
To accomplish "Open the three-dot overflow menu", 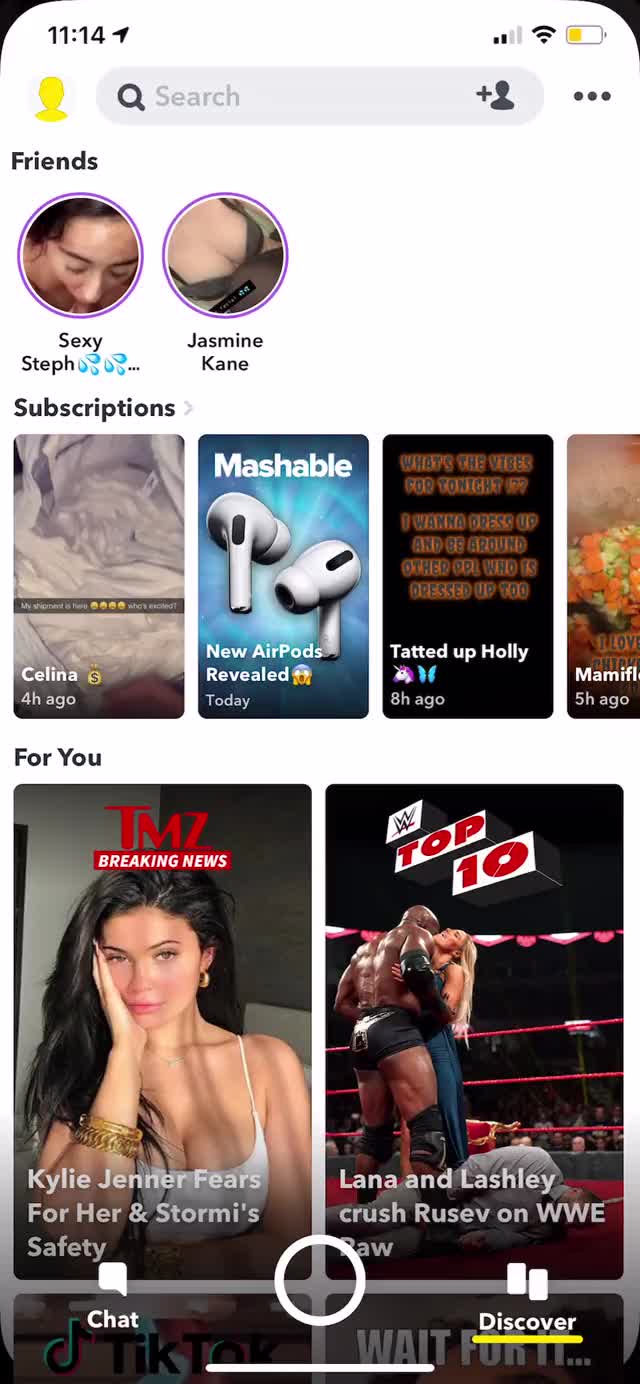I will point(592,97).
